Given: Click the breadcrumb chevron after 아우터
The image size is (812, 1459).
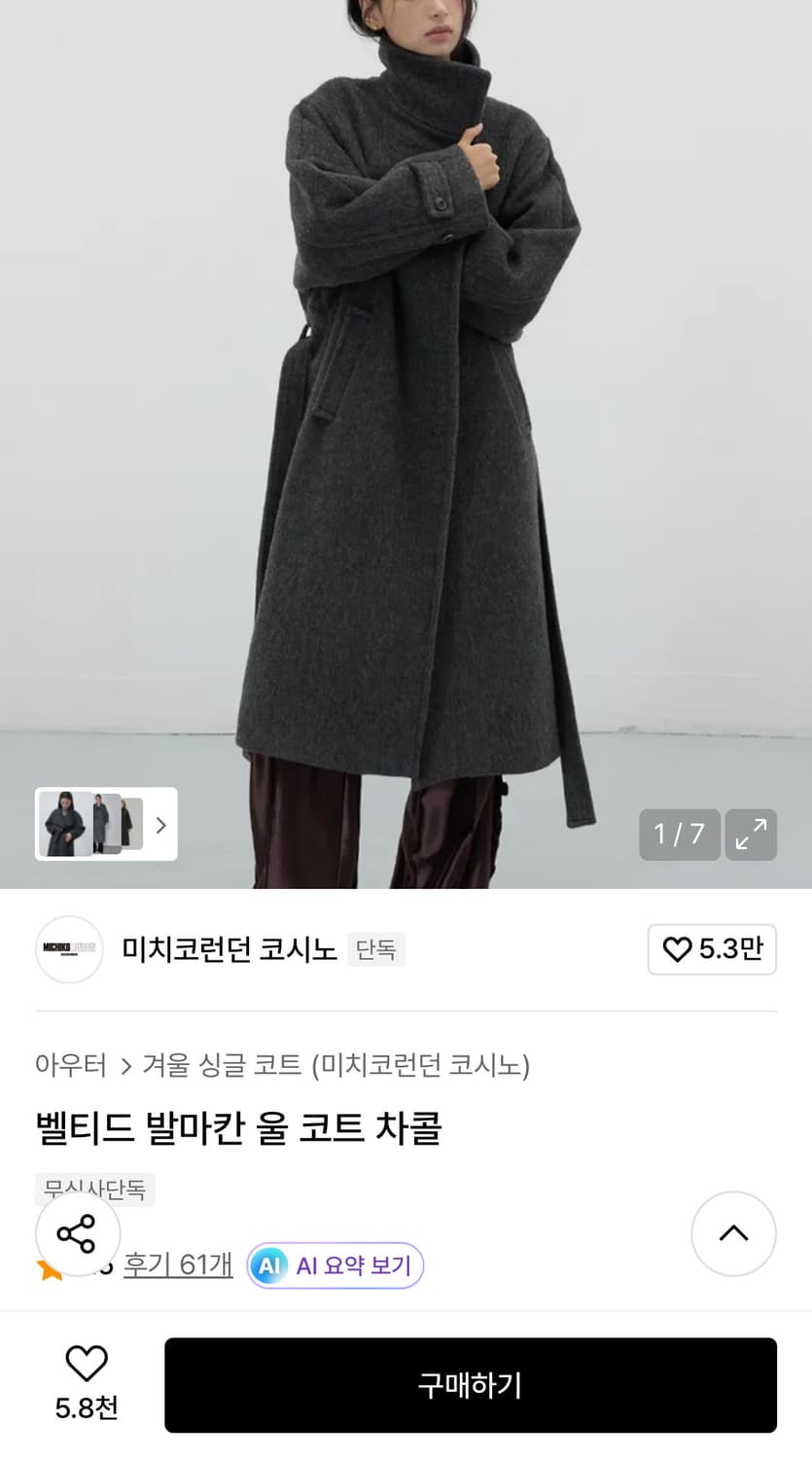Looking at the screenshot, I should pos(125,1066).
